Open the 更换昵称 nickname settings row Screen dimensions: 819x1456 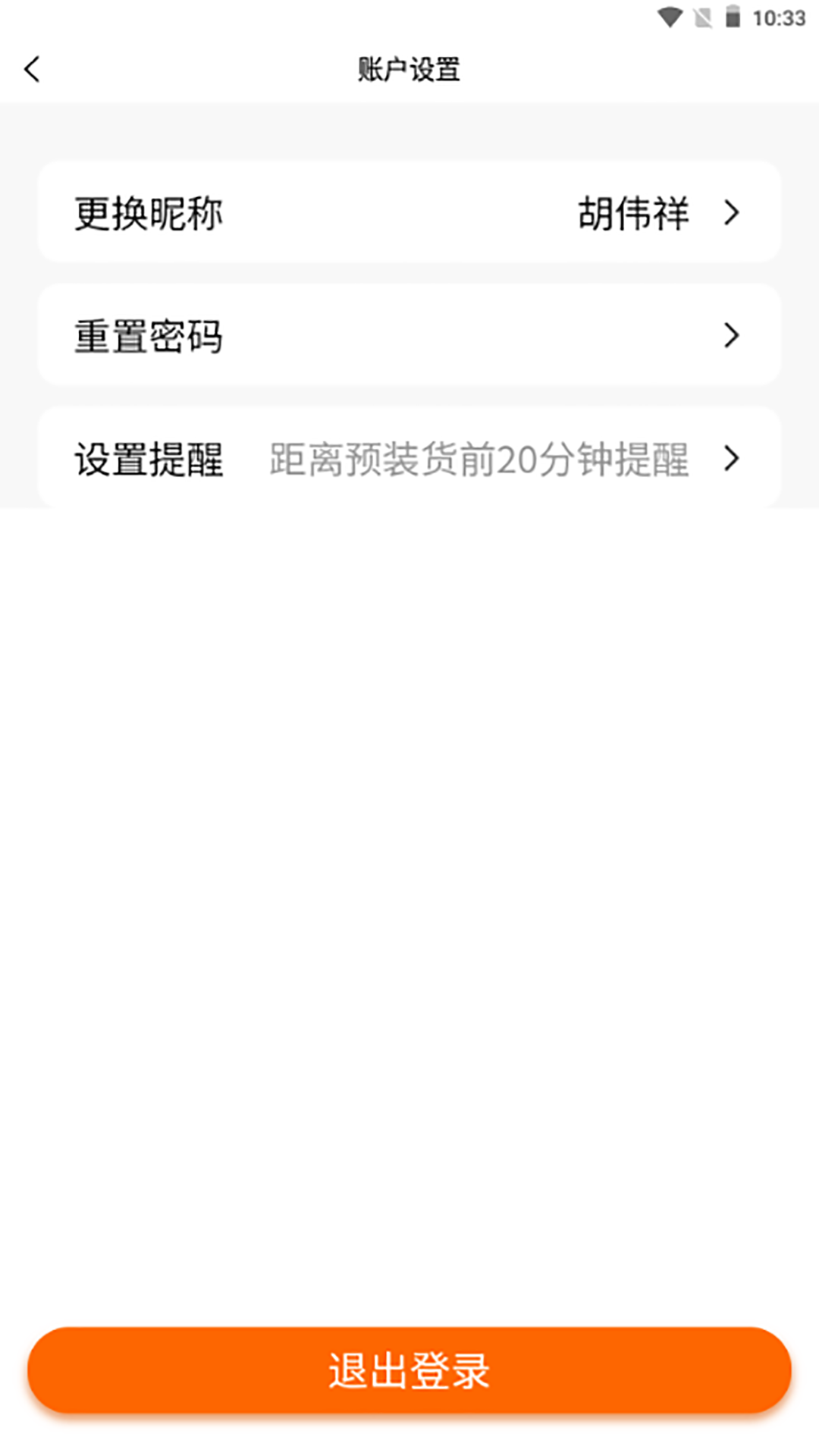pos(409,212)
